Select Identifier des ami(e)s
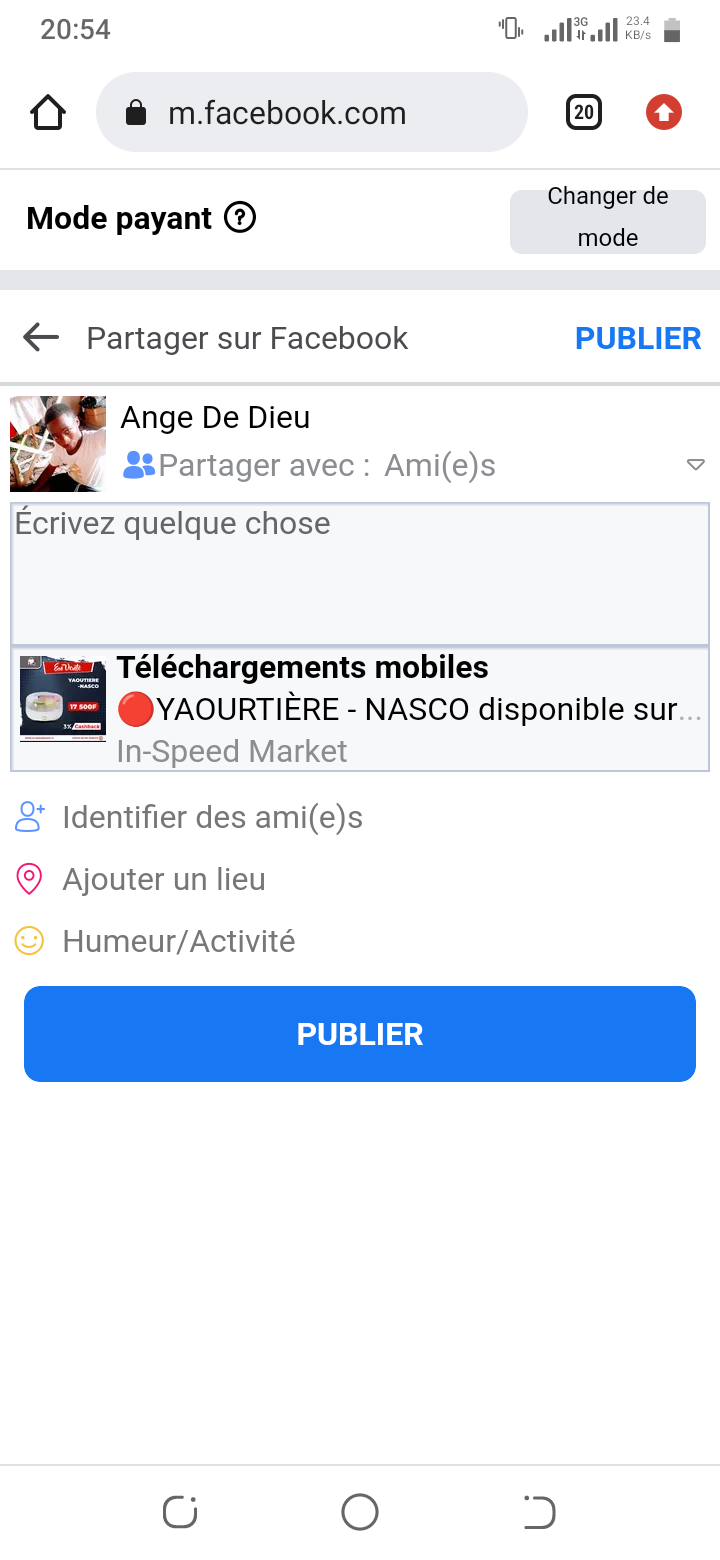The height and width of the screenshot is (1560, 720). pos(212,817)
